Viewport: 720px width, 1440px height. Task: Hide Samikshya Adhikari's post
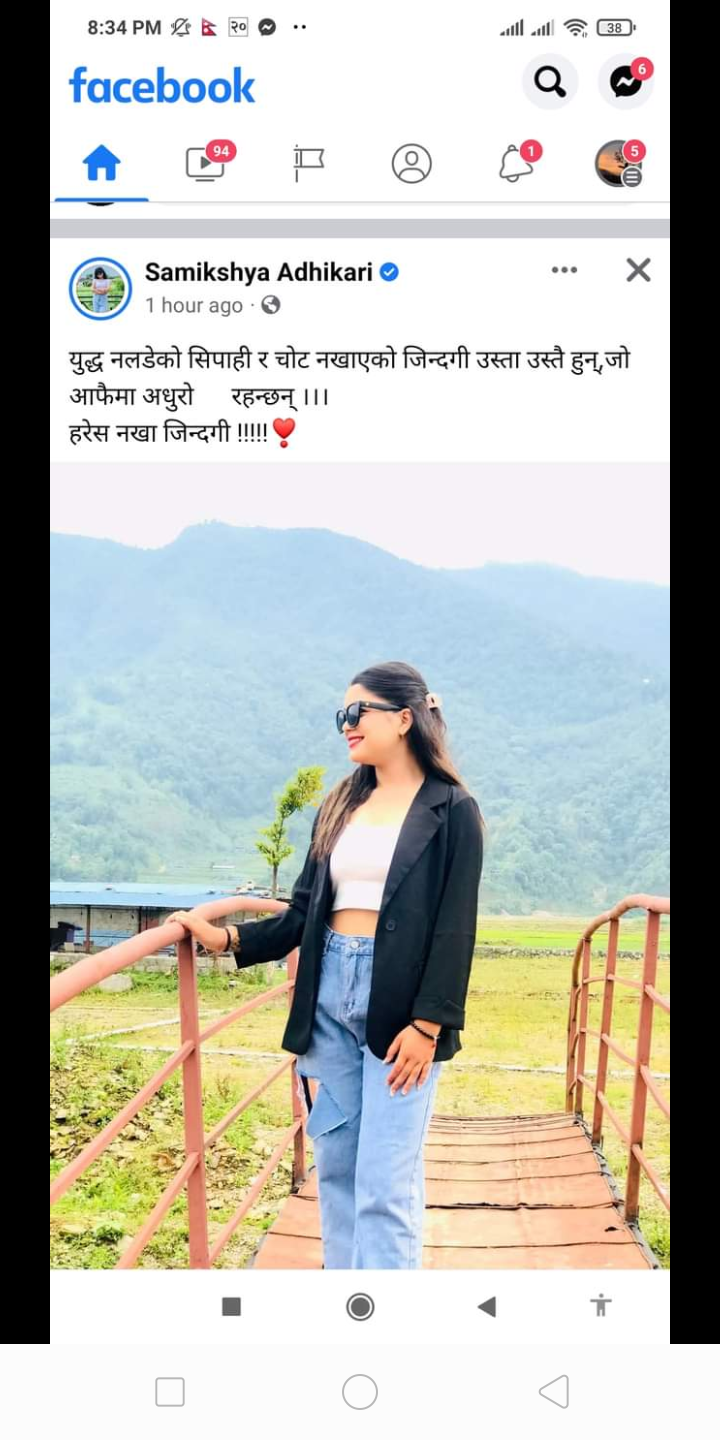click(x=638, y=270)
